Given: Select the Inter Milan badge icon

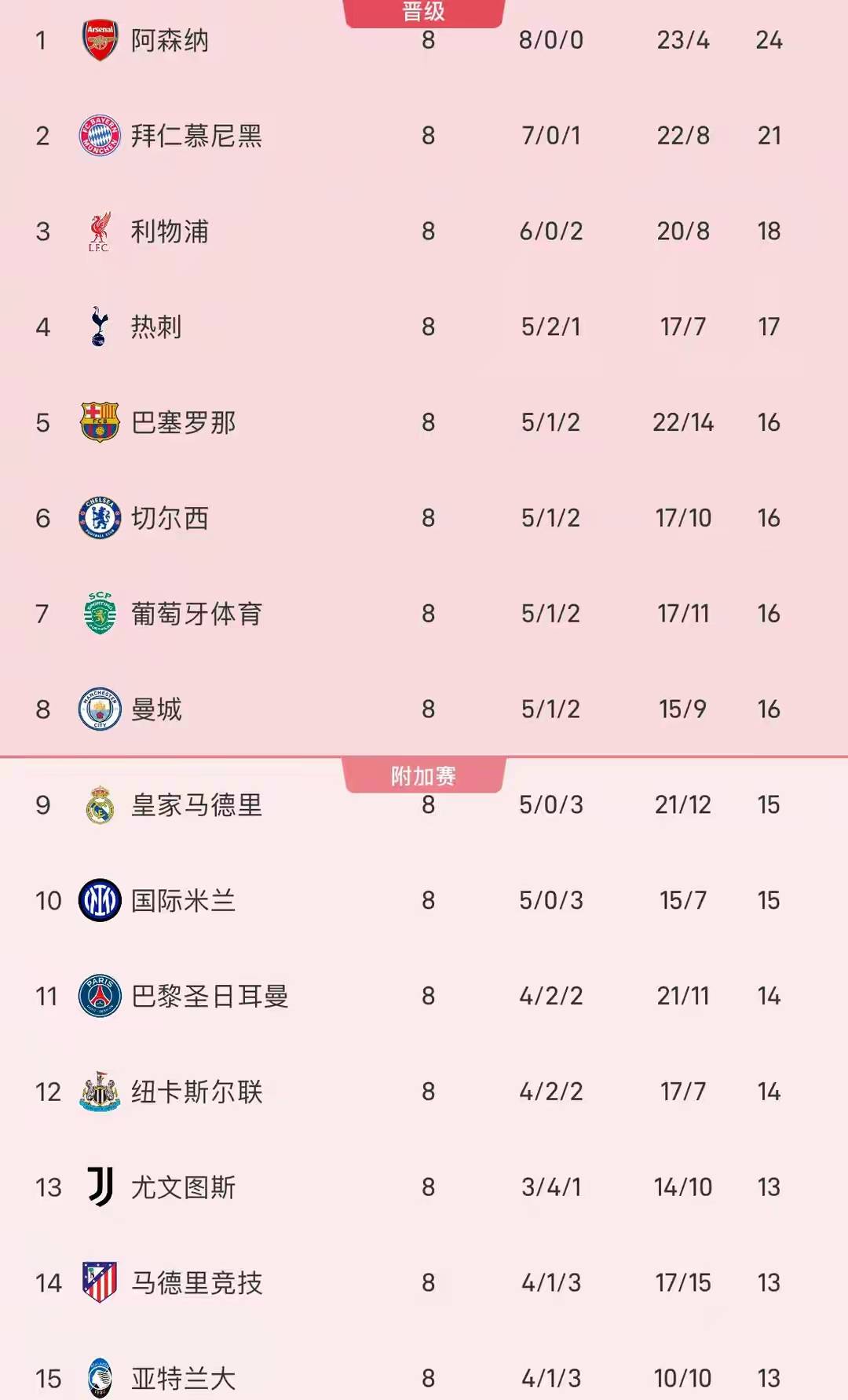Looking at the screenshot, I should [x=97, y=900].
